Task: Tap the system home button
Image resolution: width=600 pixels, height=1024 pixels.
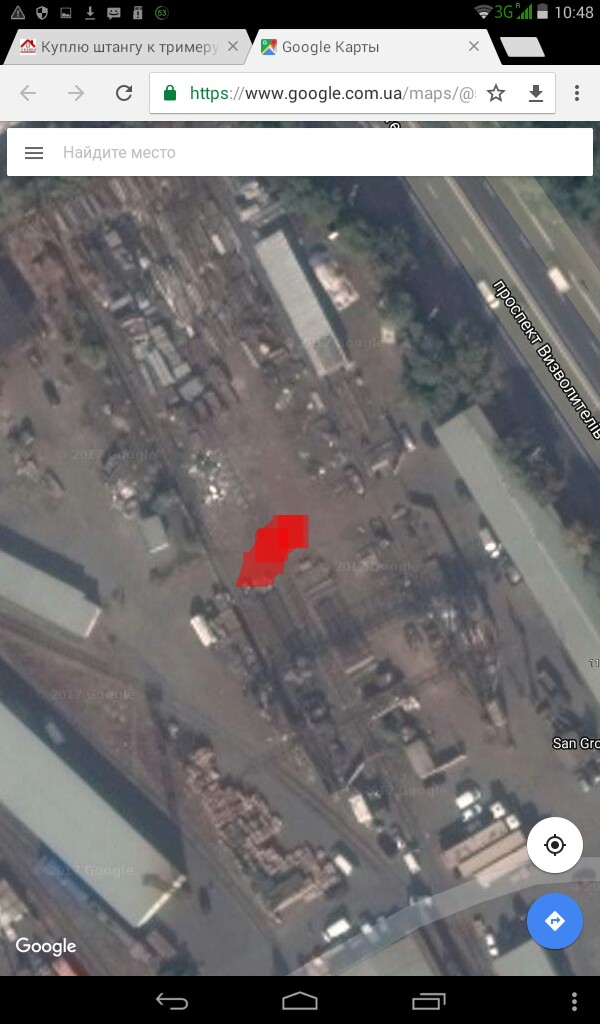Action: tap(300, 1001)
